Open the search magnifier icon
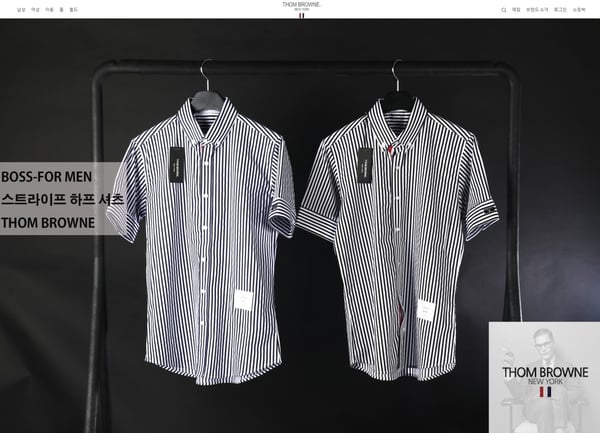This screenshot has width=600, height=433. click(504, 9)
